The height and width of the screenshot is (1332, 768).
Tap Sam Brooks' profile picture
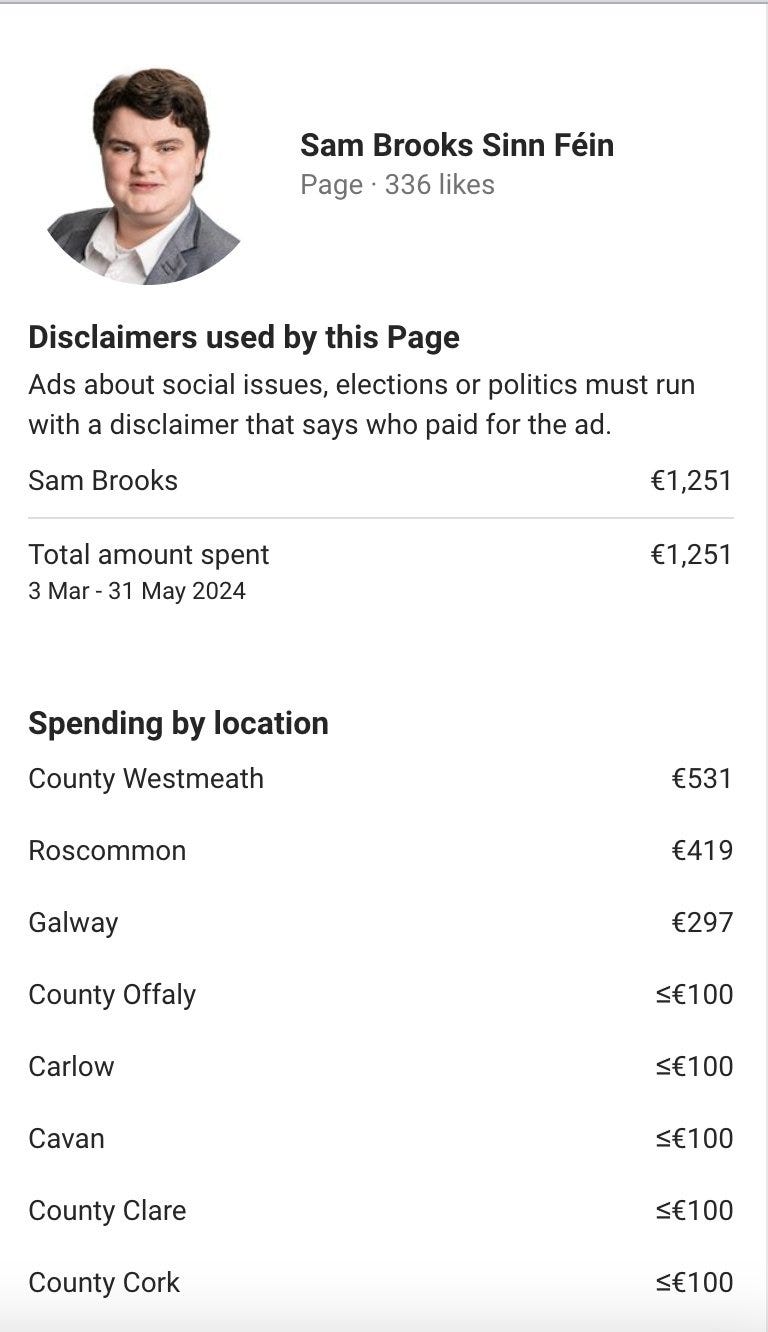tap(144, 176)
